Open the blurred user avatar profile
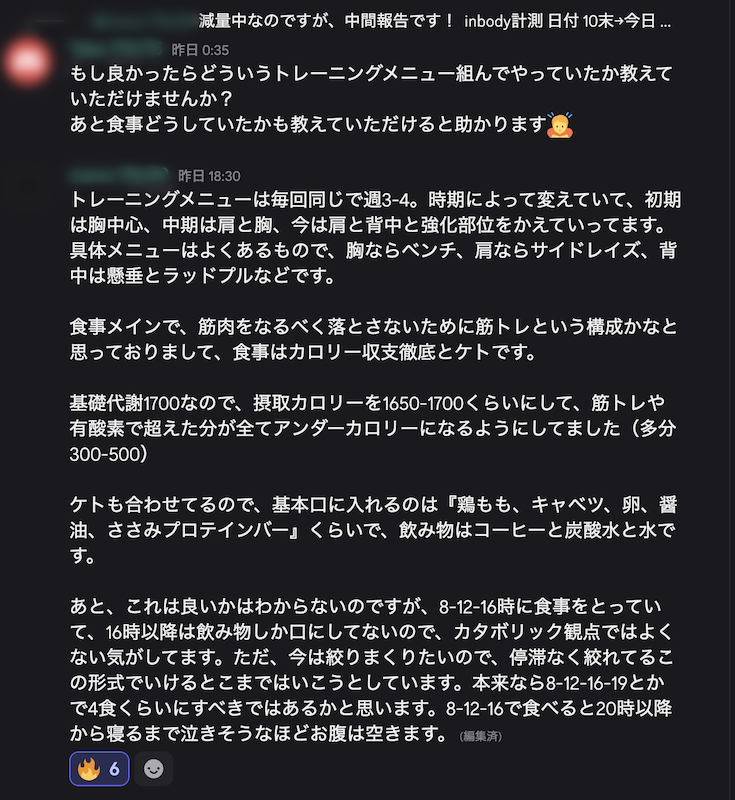The height and width of the screenshot is (800, 735). [28, 63]
